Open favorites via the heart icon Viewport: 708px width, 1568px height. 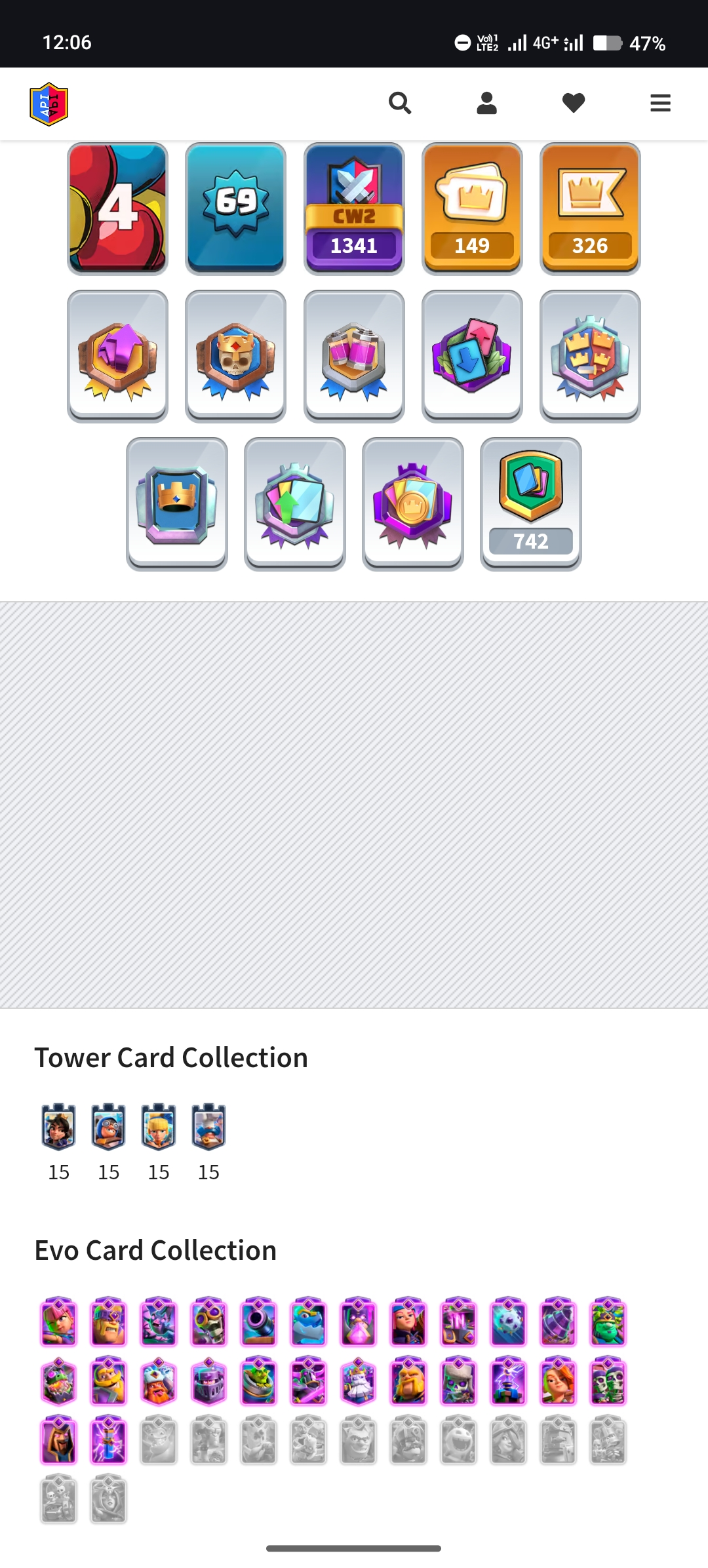574,103
